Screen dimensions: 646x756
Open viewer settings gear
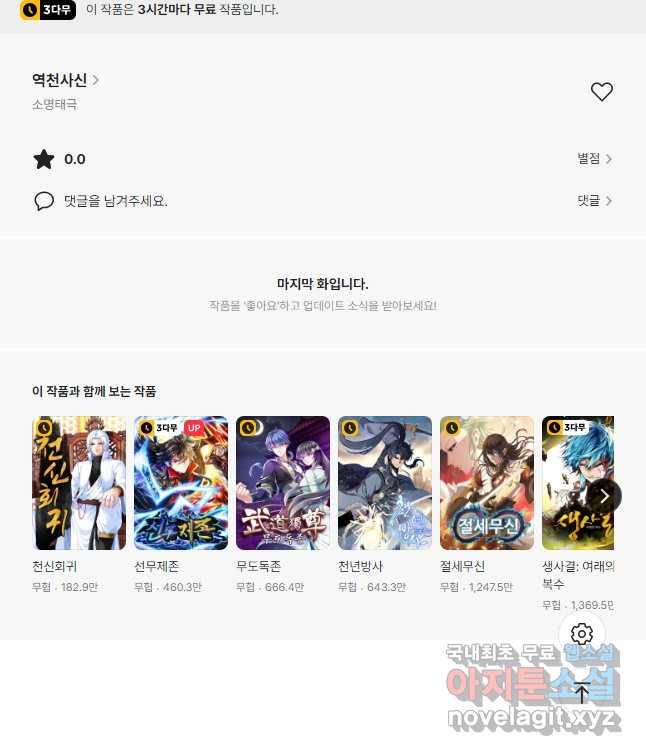582,634
